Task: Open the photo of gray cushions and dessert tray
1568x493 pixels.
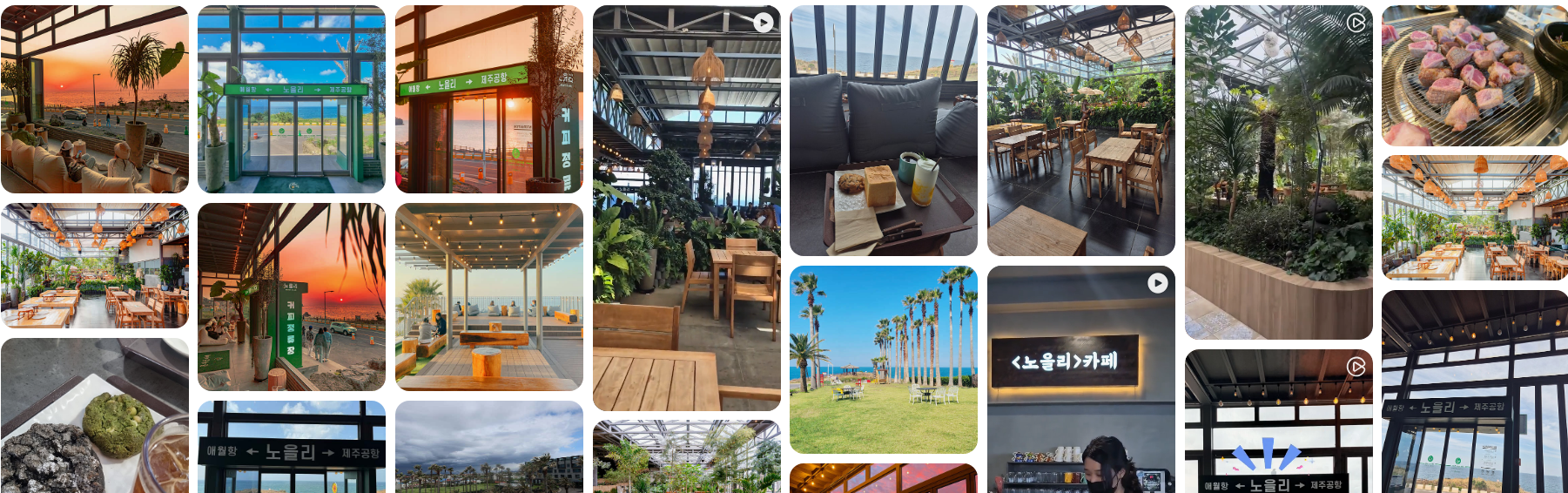Action: 883,131
